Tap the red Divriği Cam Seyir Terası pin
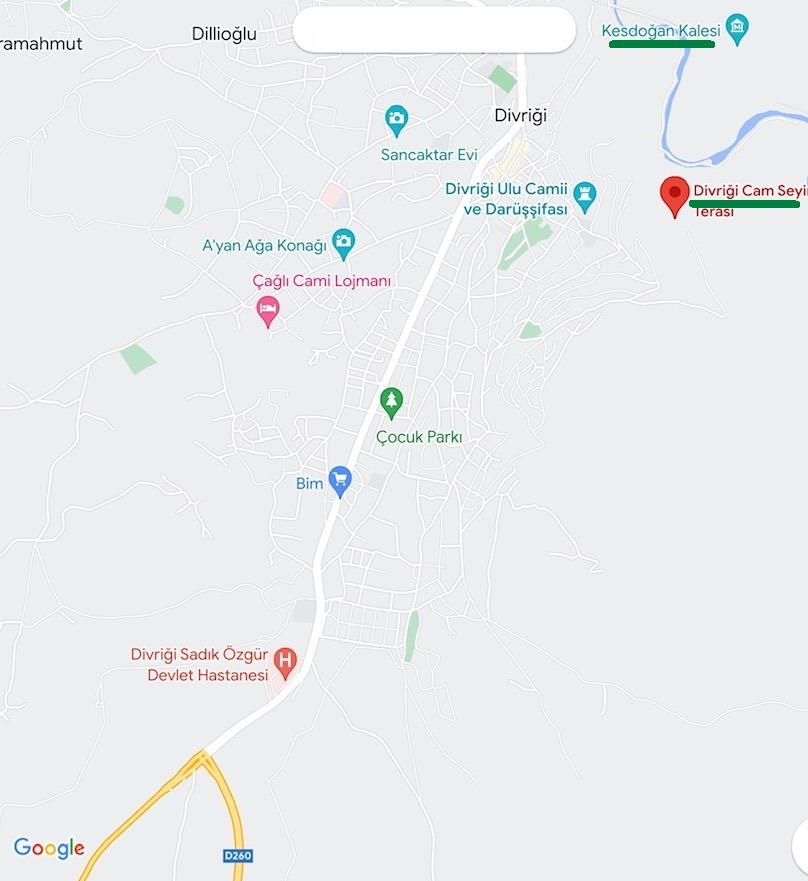 click(x=676, y=194)
